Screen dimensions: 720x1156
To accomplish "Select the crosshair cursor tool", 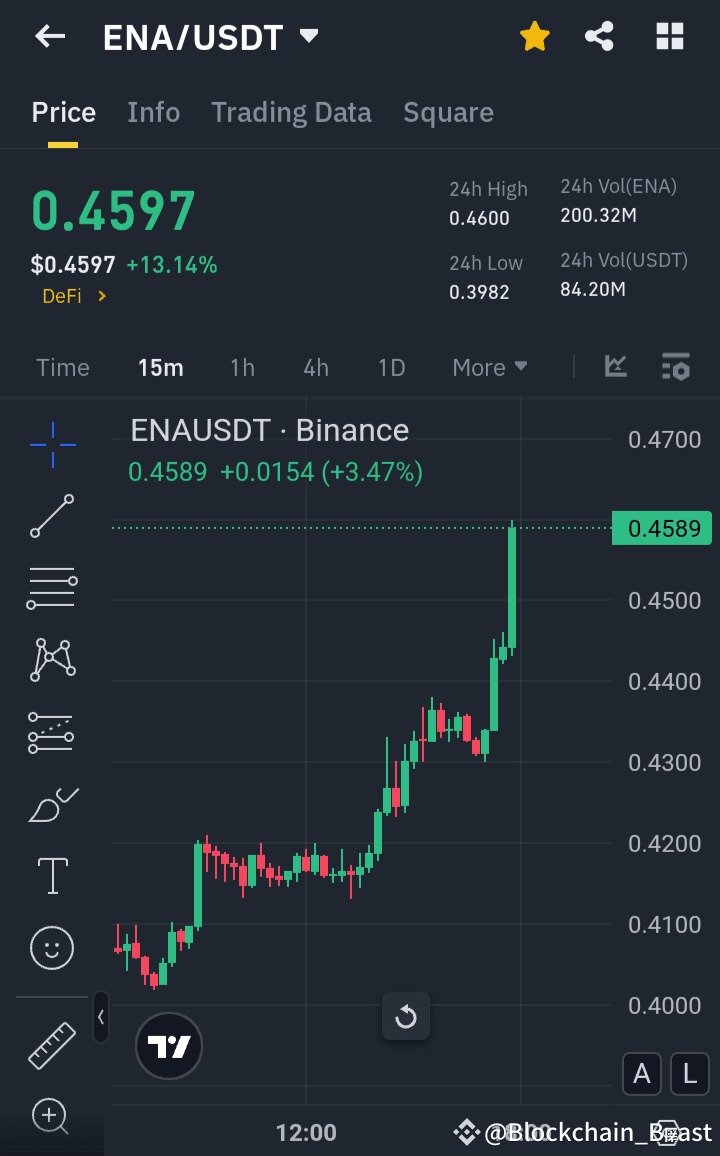I will 51,445.
